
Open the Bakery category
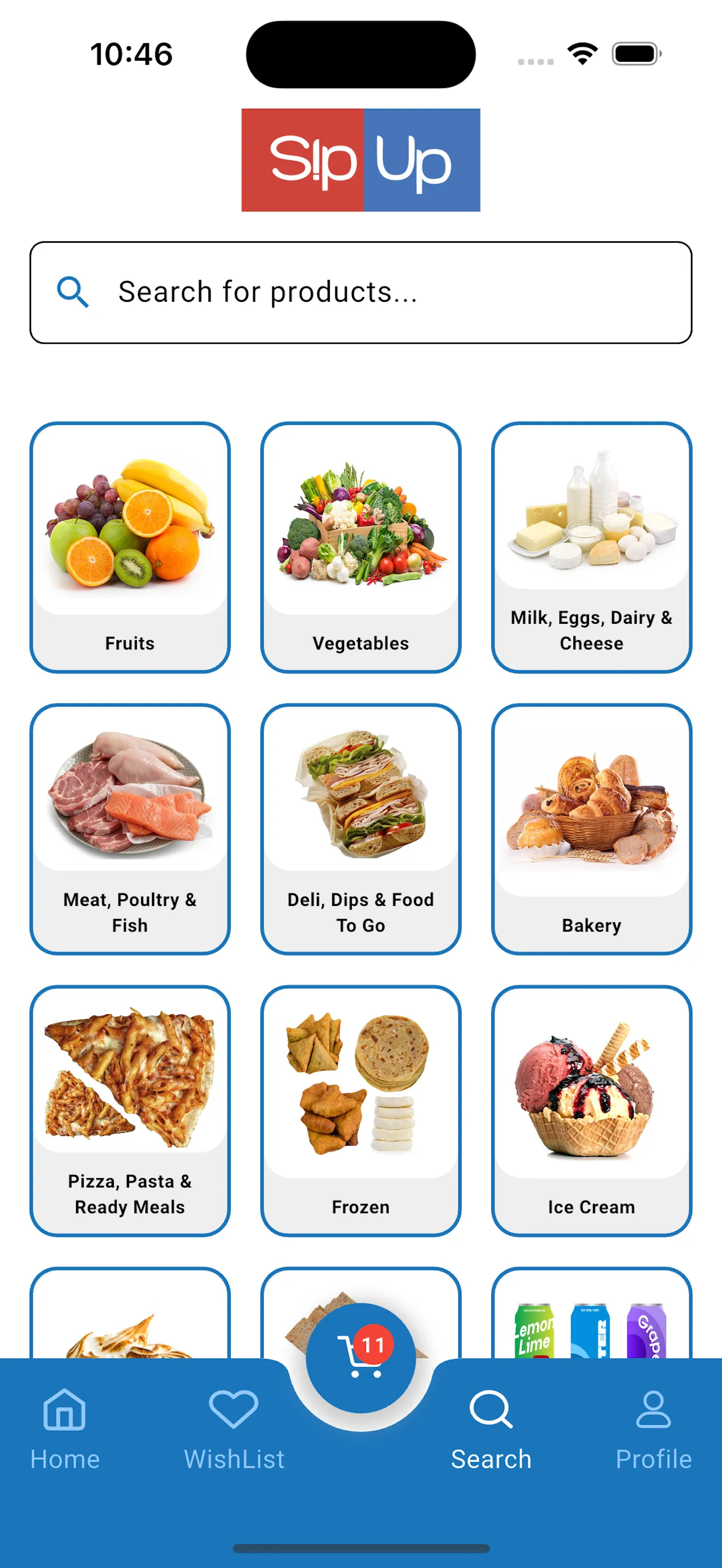pos(591,828)
